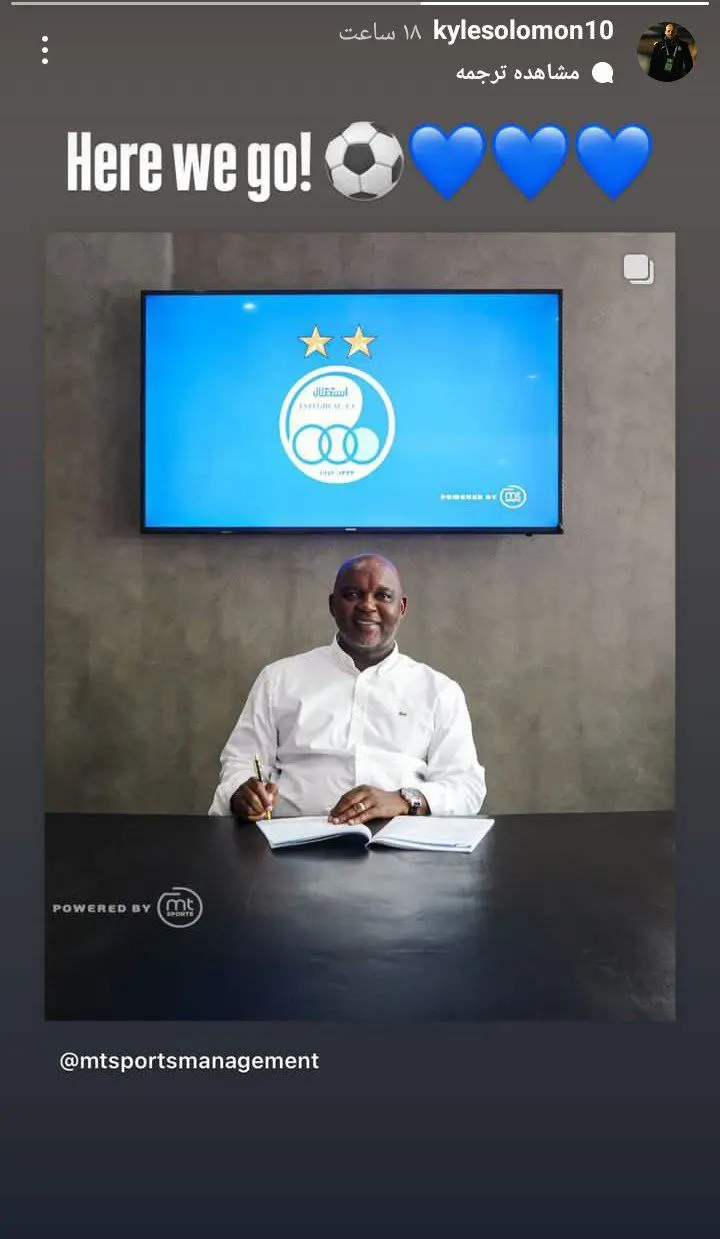Open the reshared post in the story

[360, 626]
